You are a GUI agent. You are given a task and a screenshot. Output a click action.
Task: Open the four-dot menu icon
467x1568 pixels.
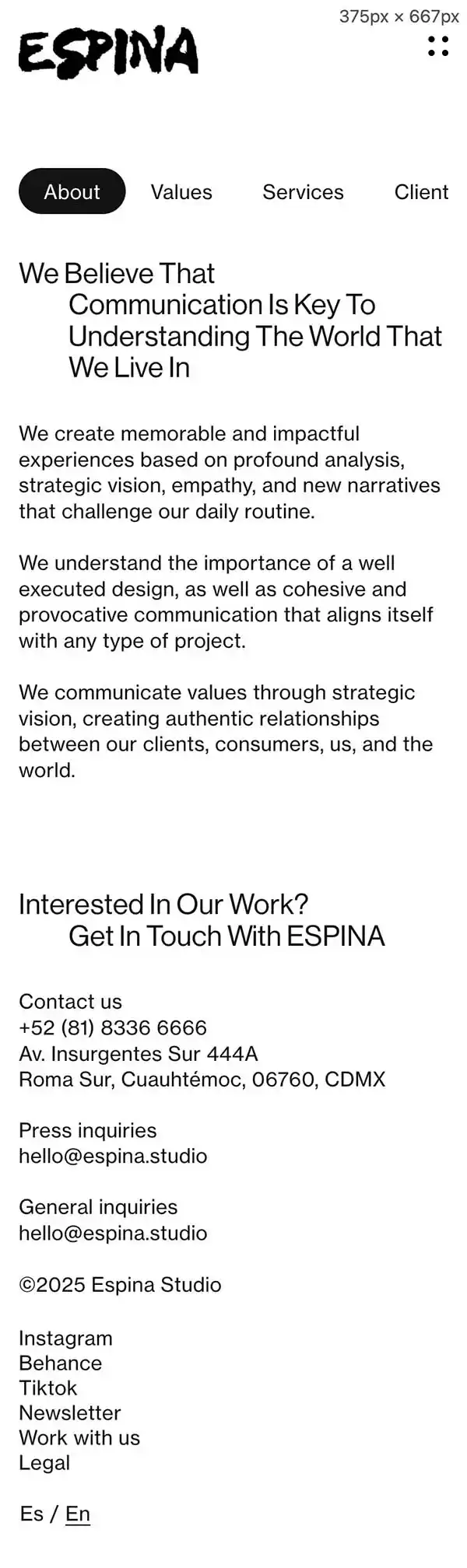click(x=438, y=46)
